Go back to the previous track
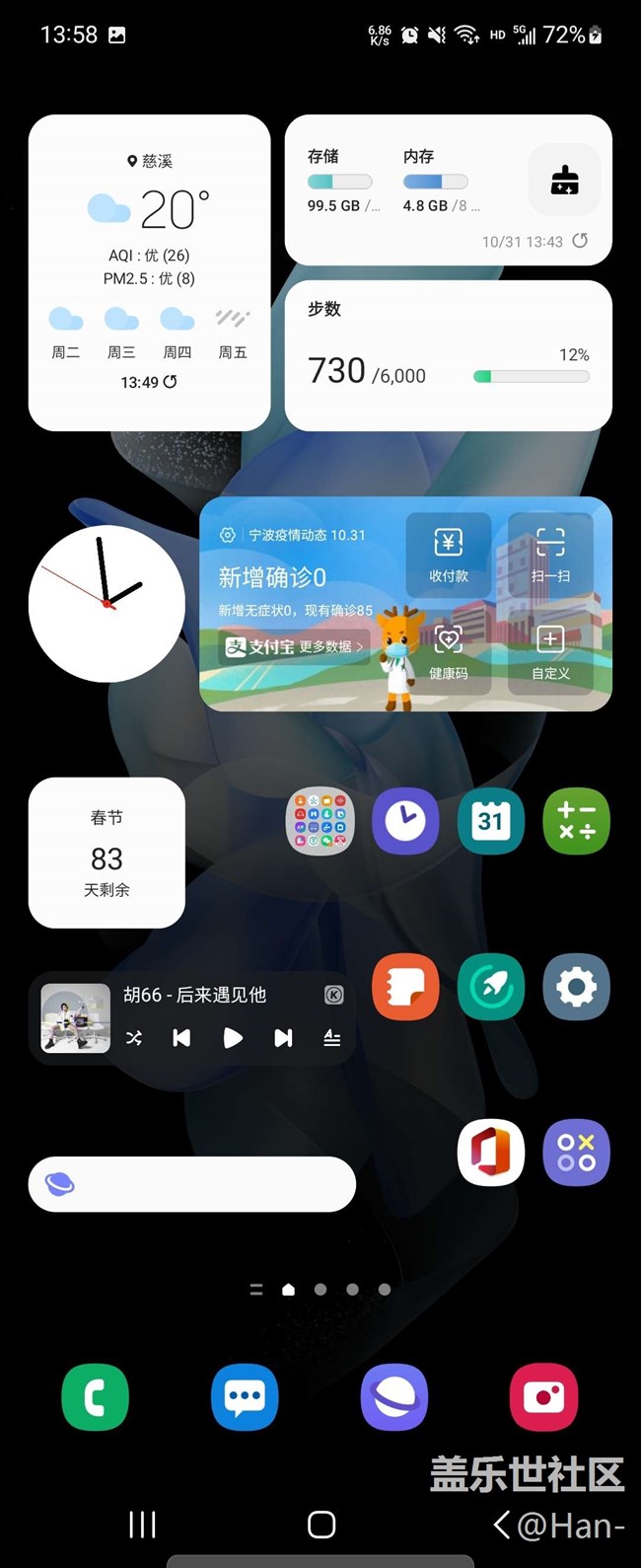 pos(181,1037)
